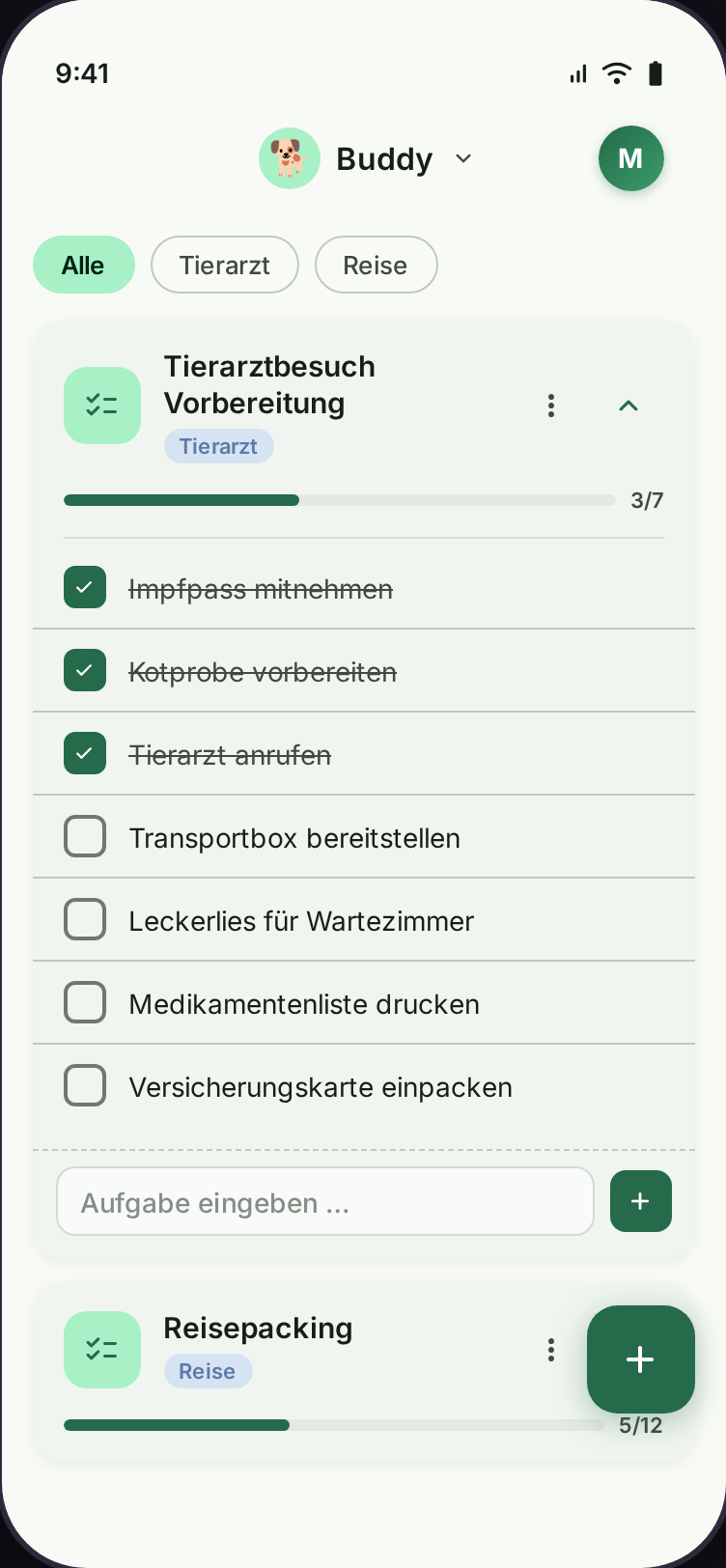Open the options menu for Tierarztbesuch Vorbereitung

tap(550, 406)
